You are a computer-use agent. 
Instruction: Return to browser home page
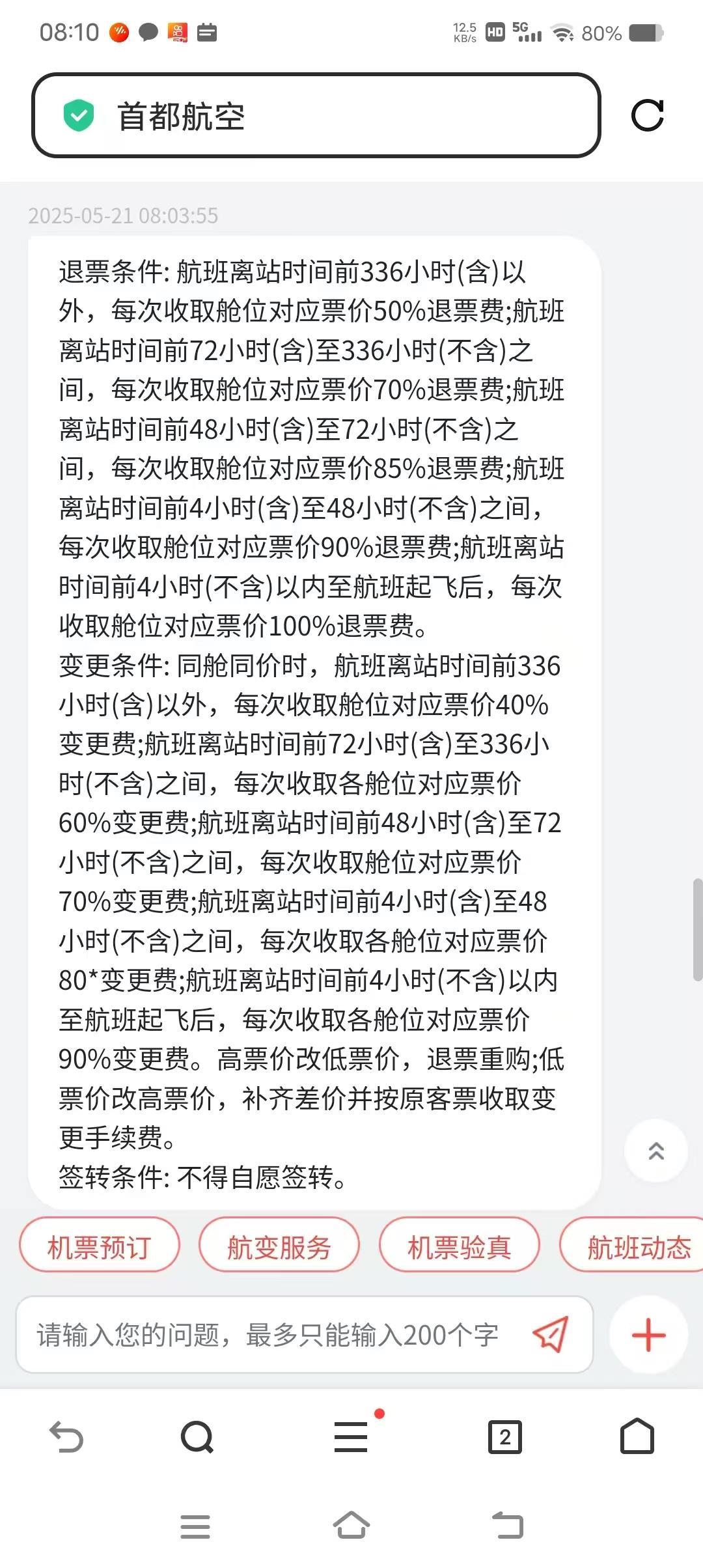tap(638, 1438)
